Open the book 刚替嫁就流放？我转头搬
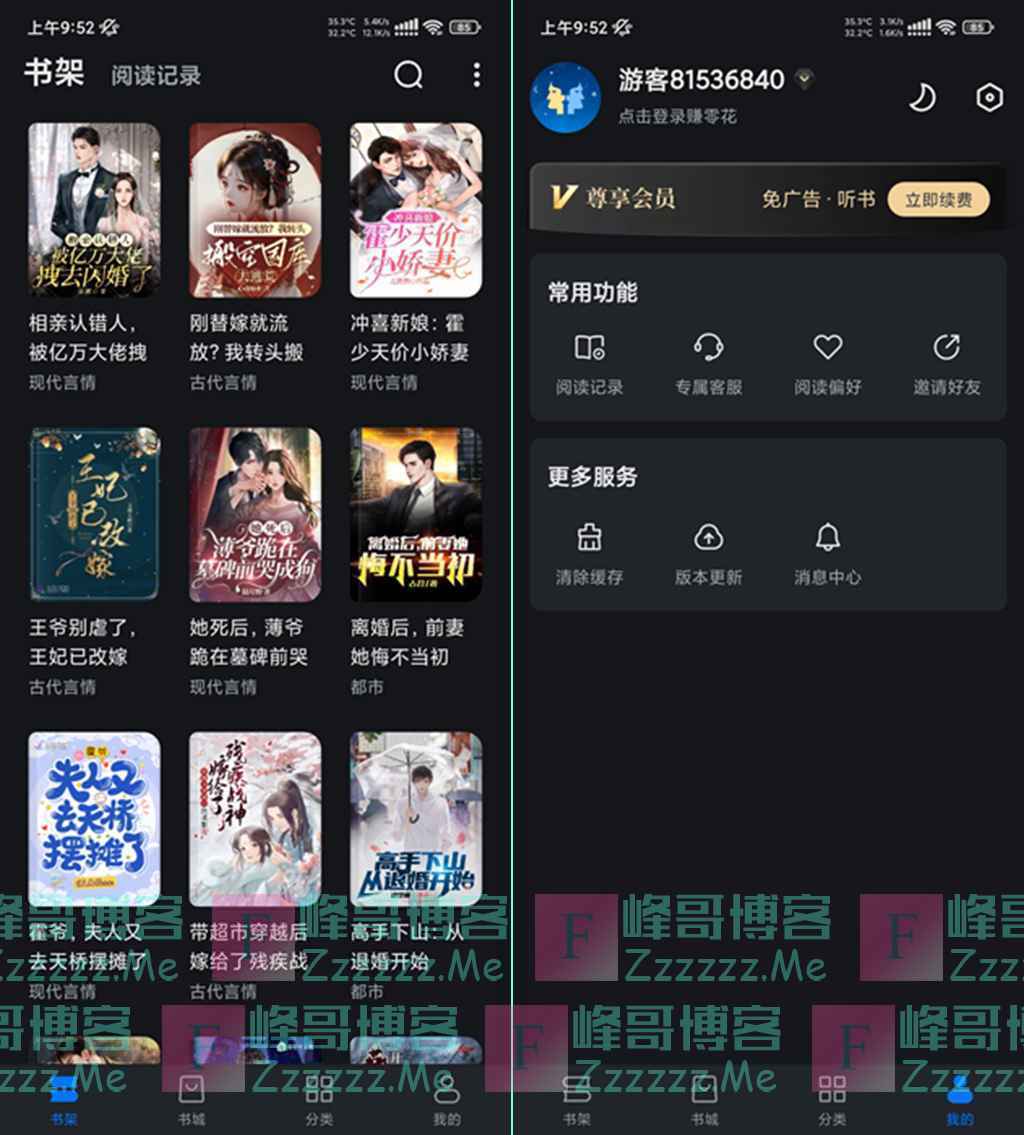Image resolution: width=1024 pixels, height=1135 pixels. click(x=255, y=210)
